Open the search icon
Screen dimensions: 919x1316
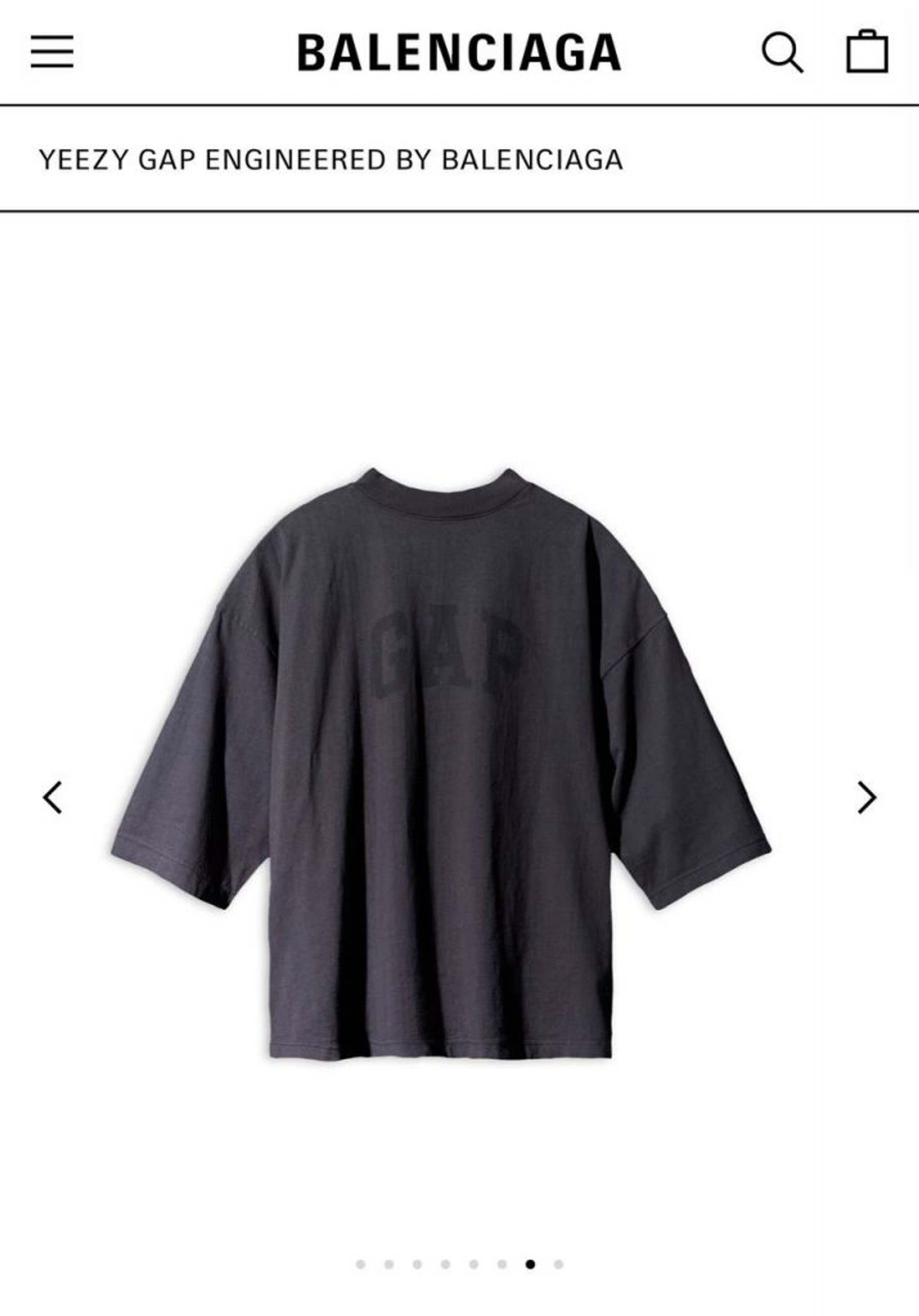(782, 53)
